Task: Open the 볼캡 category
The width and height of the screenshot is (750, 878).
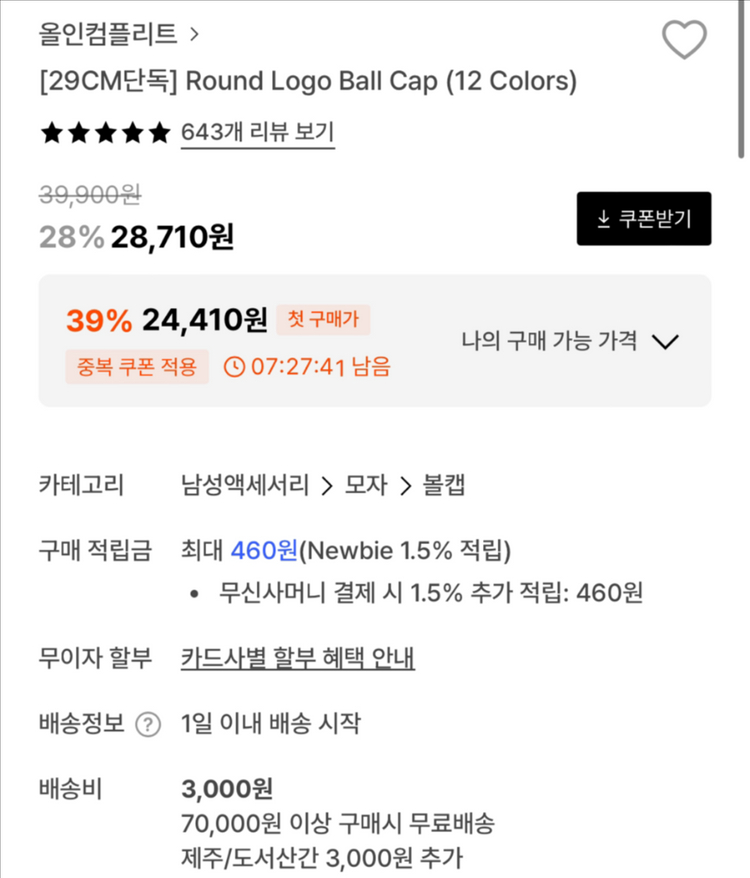Action: (443, 486)
